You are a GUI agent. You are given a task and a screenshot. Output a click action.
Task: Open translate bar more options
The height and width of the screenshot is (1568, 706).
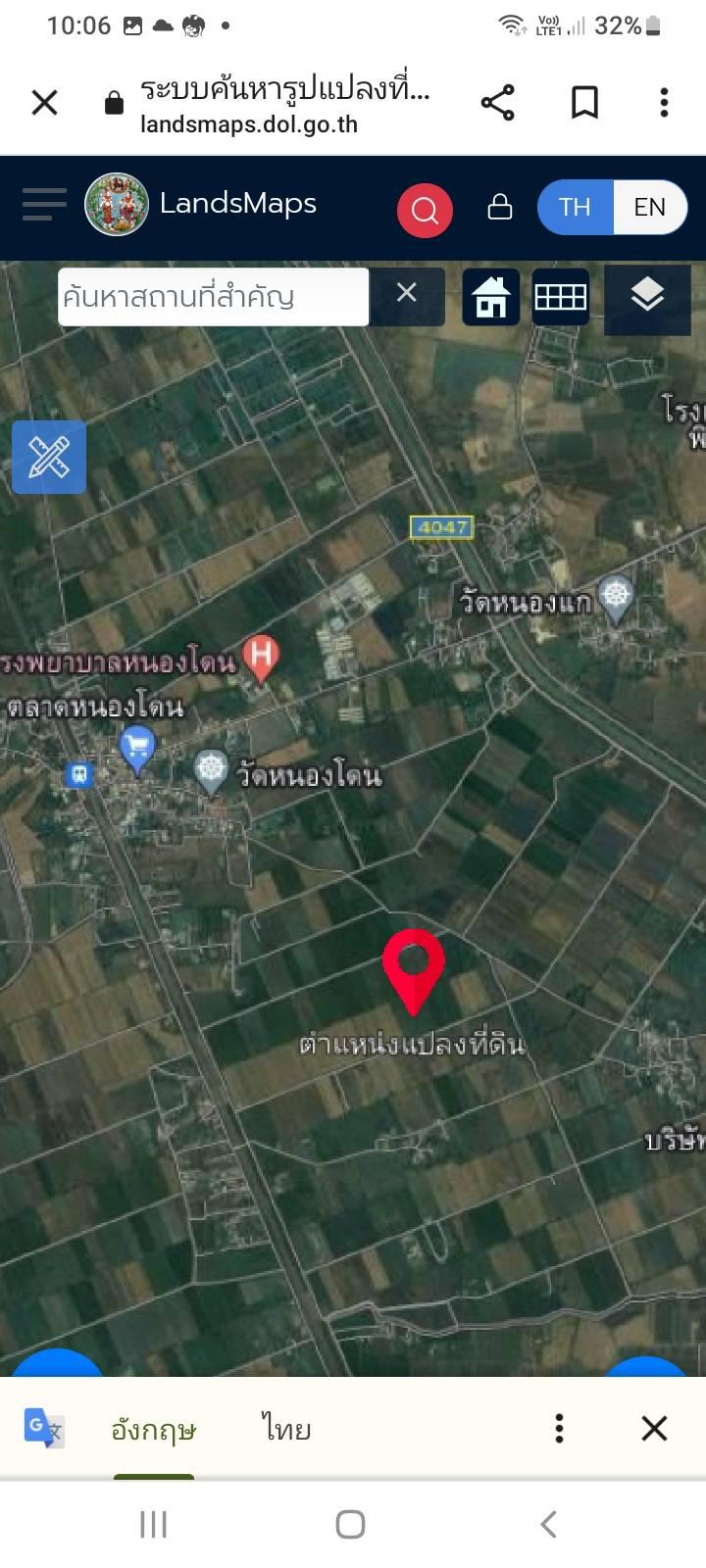coord(559,1428)
